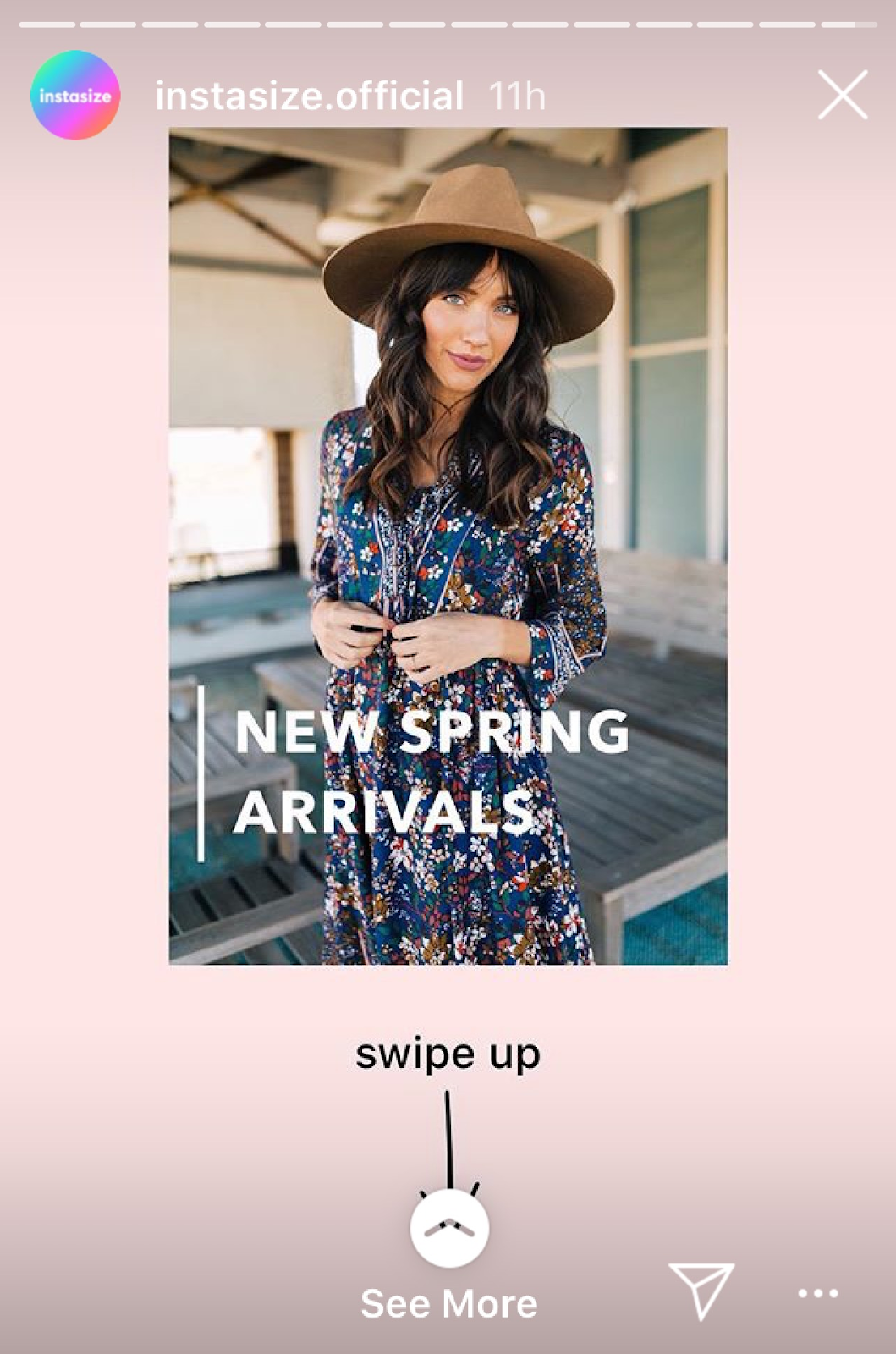The image size is (896, 1354).
Task: Open instasize profile picture
Action: pos(75,95)
